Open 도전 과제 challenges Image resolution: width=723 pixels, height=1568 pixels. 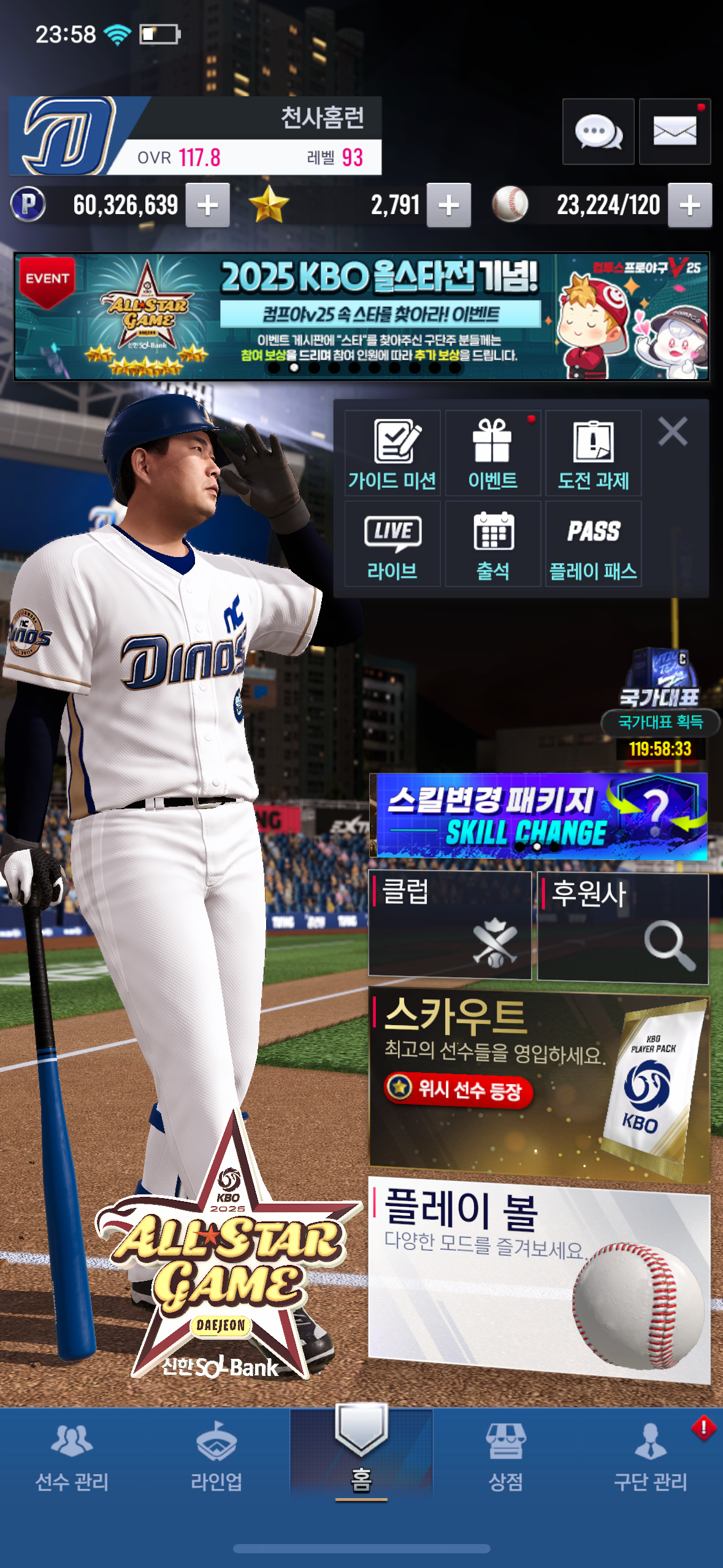[x=593, y=453]
